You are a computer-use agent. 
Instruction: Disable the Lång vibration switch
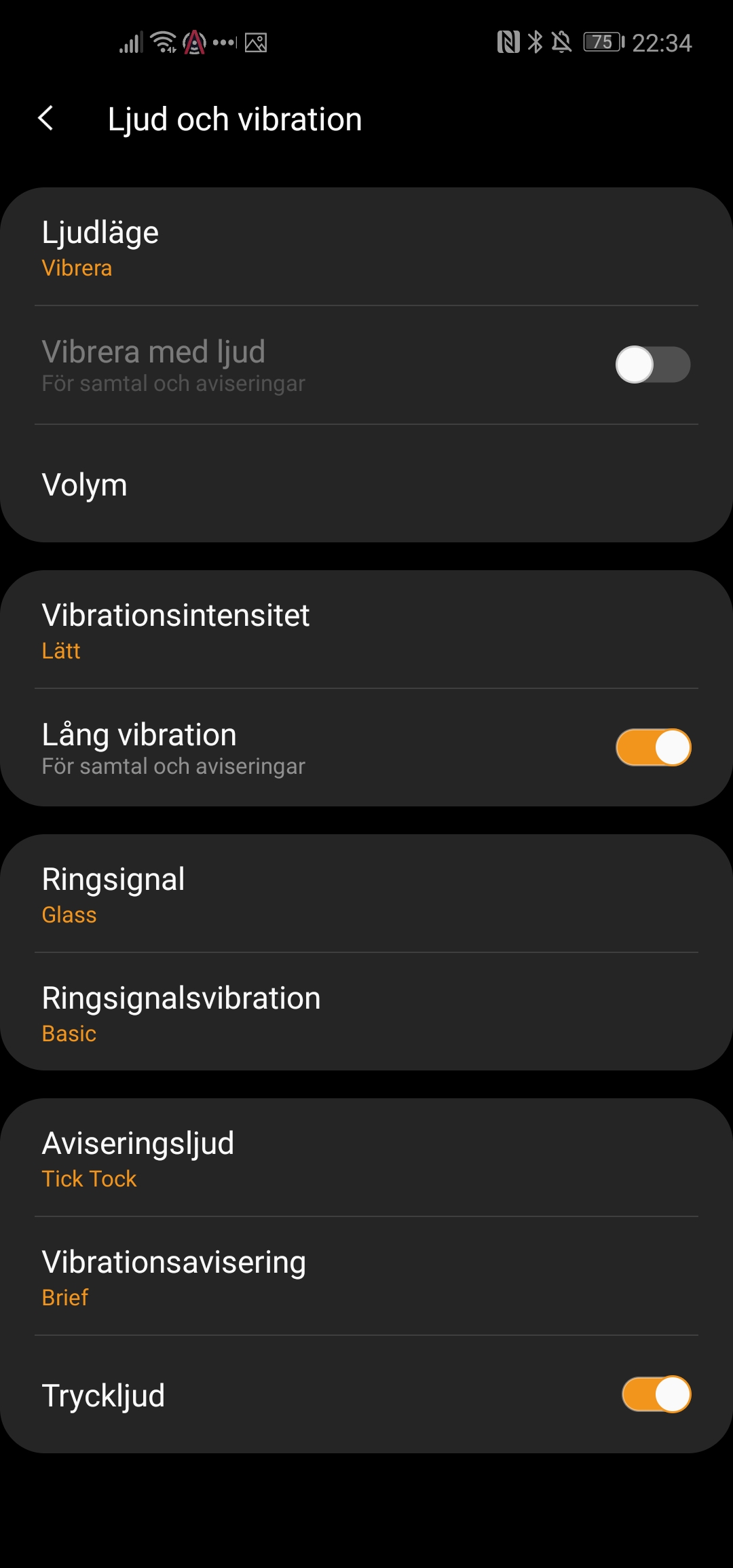pos(652,747)
